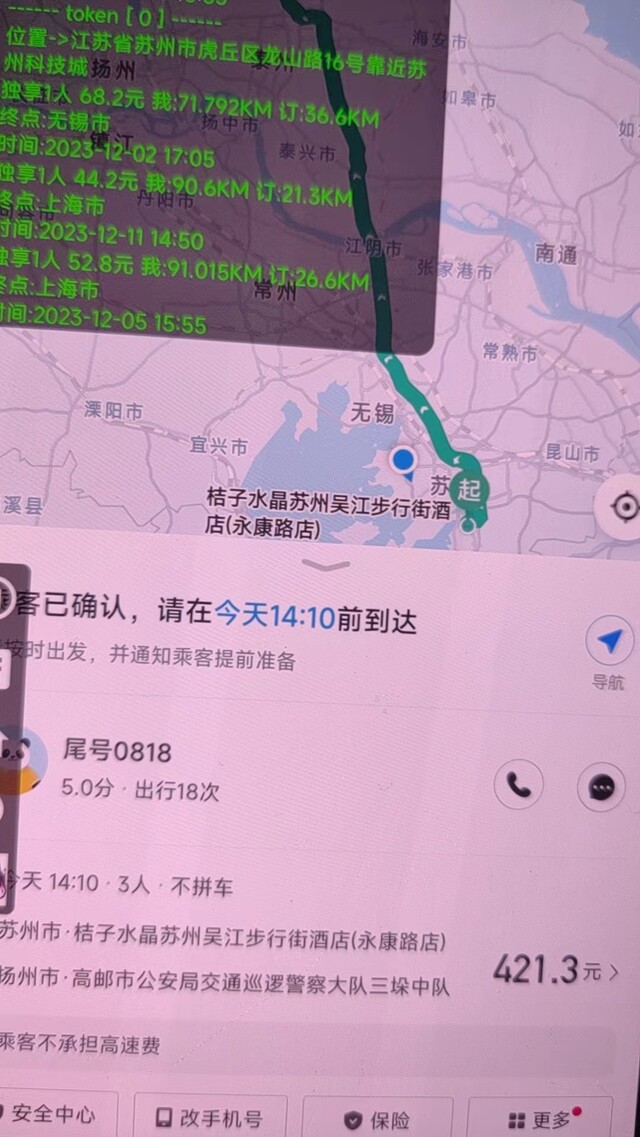Image resolution: width=640 pixels, height=1137 pixels.
Task: Open passenger avatar profile for 尾号0818
Action: point(23,762)
